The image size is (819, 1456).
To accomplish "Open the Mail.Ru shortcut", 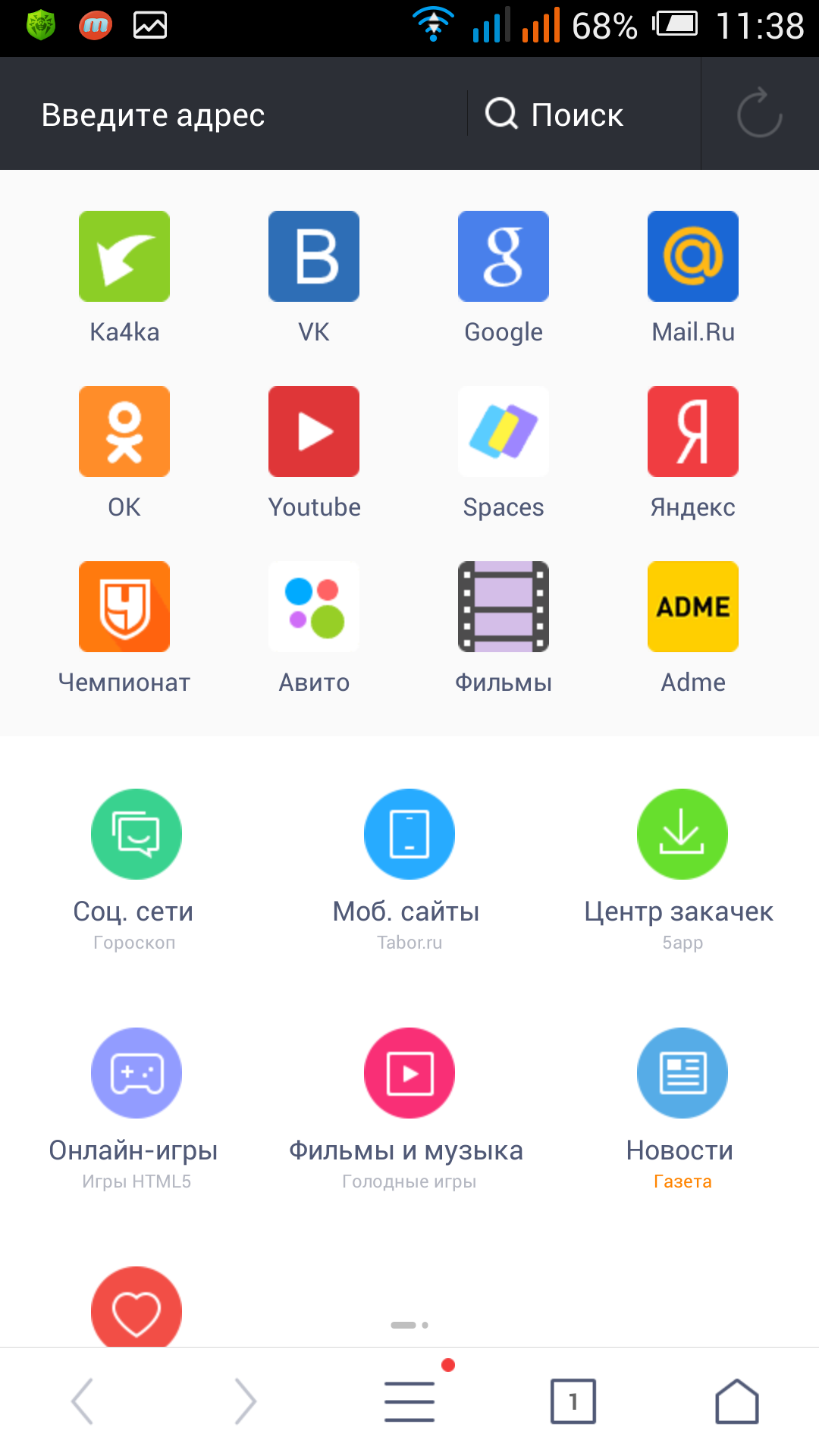I will tap(693, 257).
